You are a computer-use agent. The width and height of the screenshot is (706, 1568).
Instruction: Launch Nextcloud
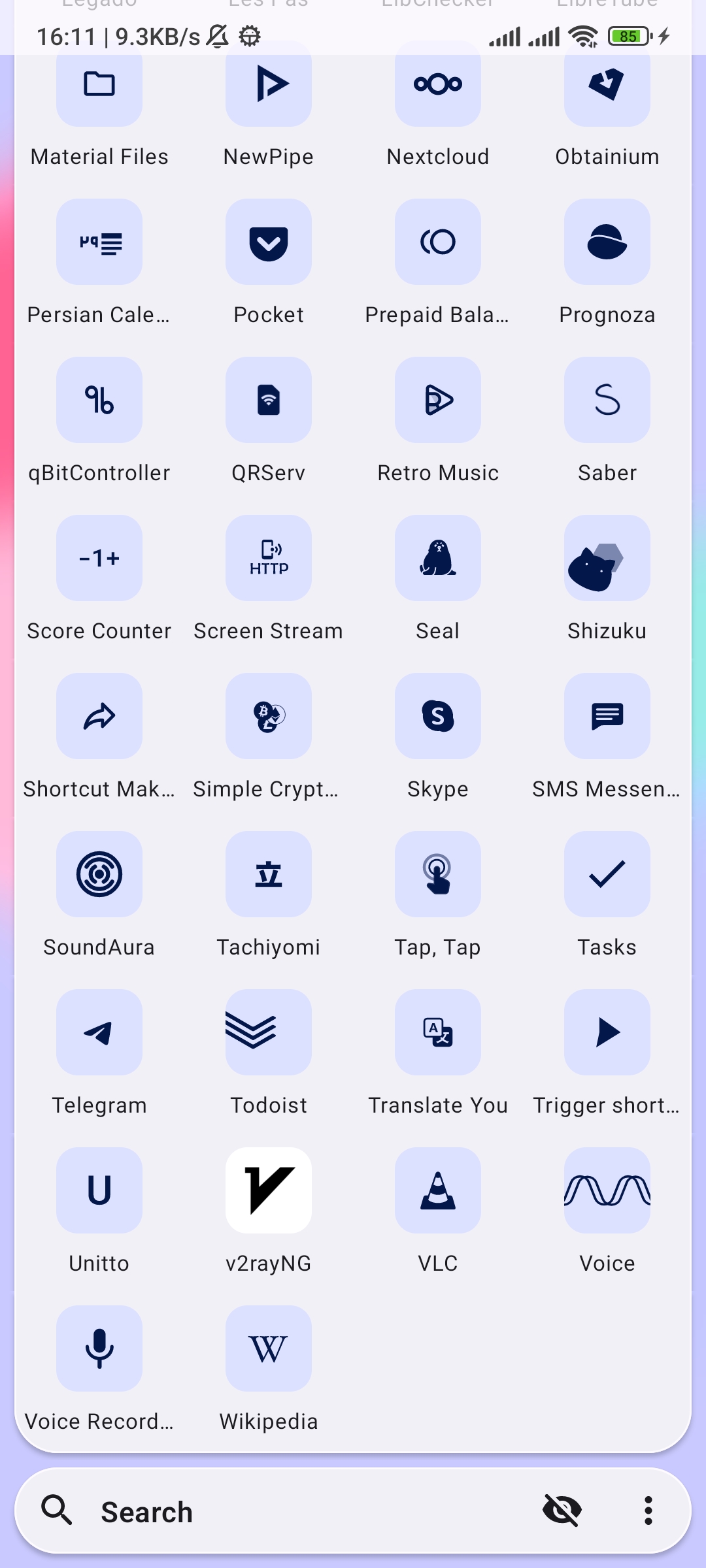[x=438, y=84]
